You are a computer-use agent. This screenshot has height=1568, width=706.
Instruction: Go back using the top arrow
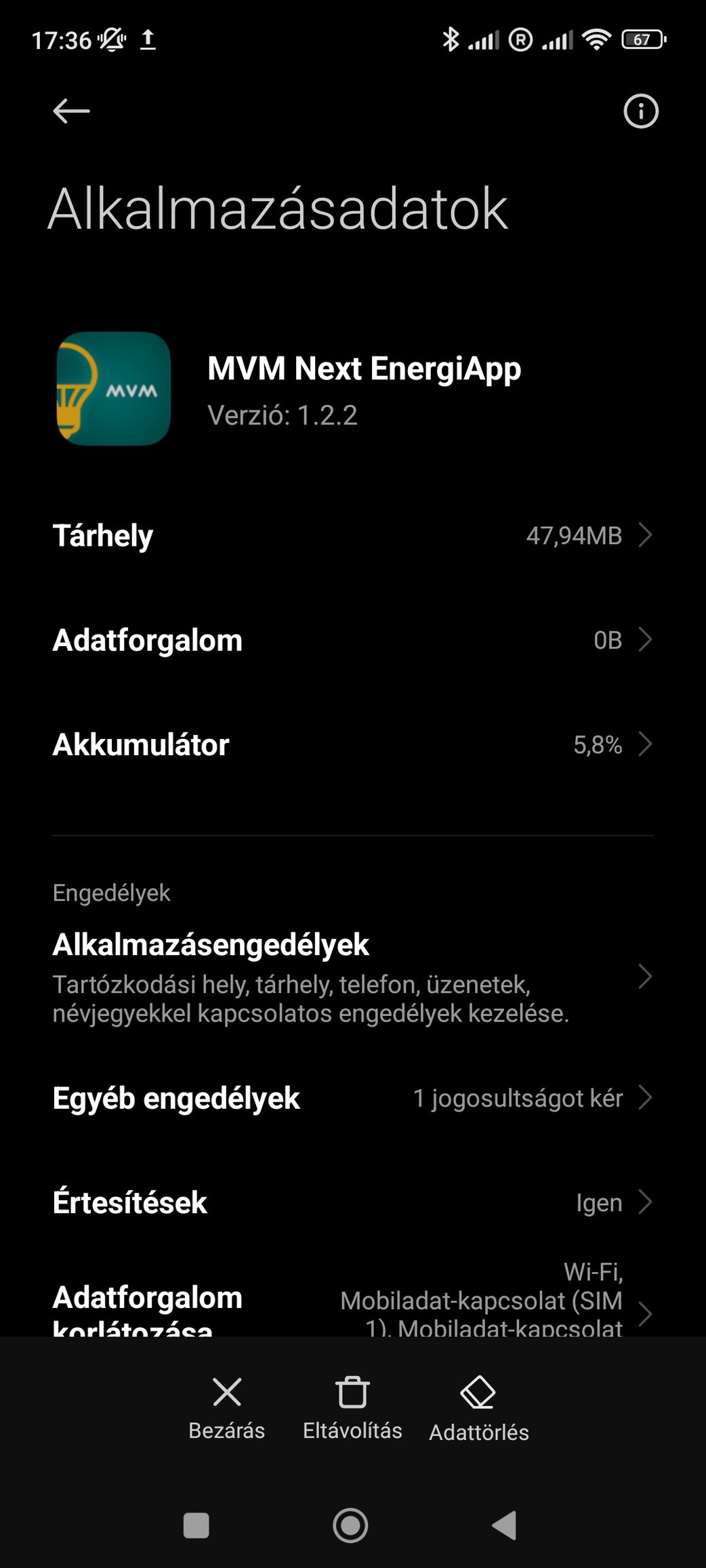tap(71, 111)
